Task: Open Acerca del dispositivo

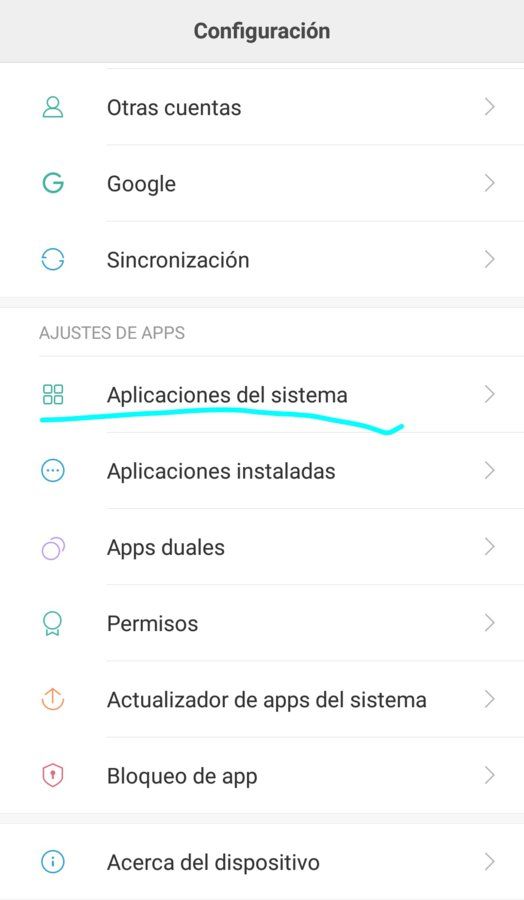Action: click(262, 862)
